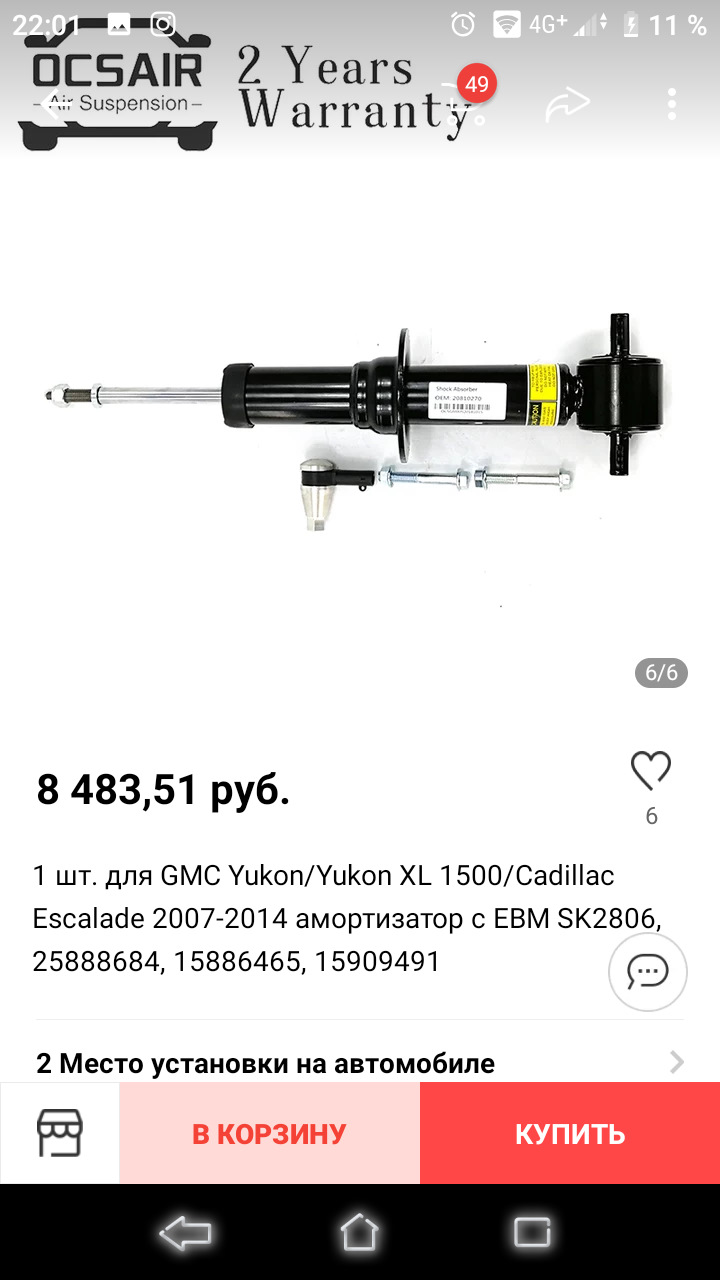This screenshot has width=720, height=1280.
Task: Tap the 6/6 image position indicator
Action: point(663,674)
